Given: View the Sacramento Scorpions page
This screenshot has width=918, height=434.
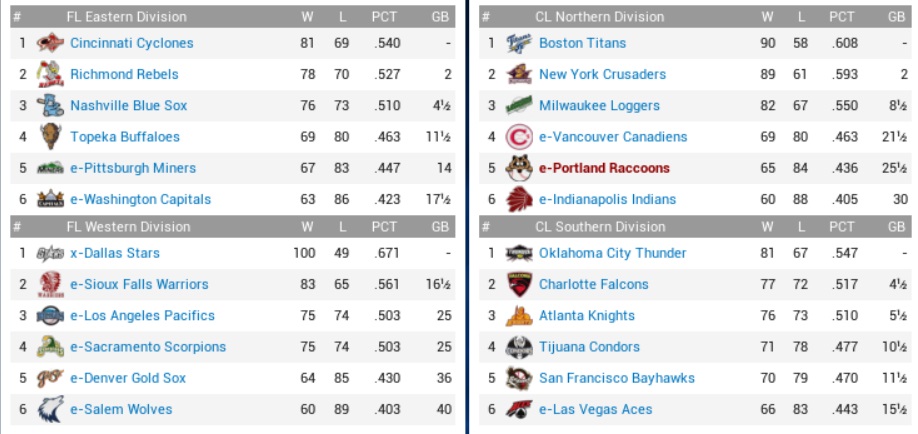Looking at the screenshot, I should (x=148, y=347).
